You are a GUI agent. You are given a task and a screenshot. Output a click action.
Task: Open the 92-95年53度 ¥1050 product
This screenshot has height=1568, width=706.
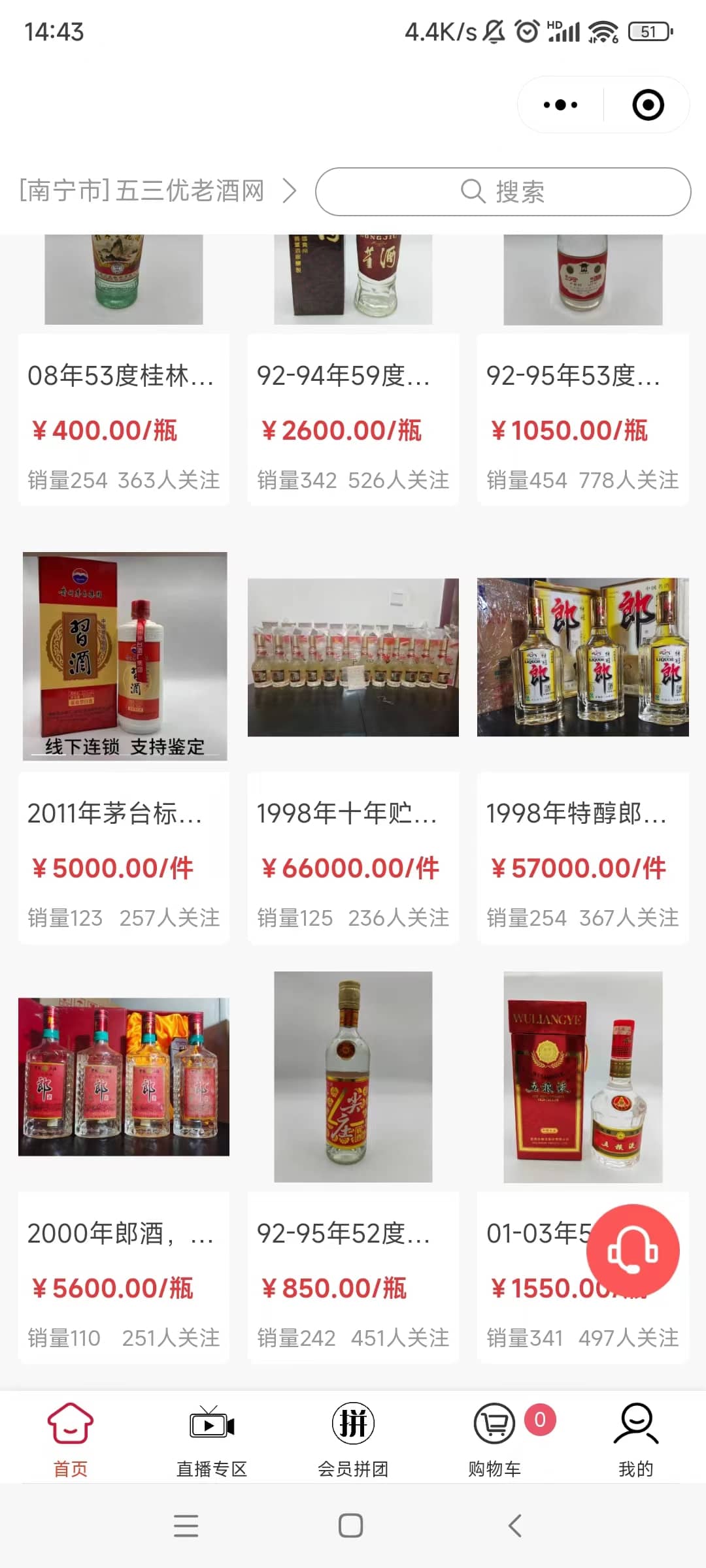[582, 376]
